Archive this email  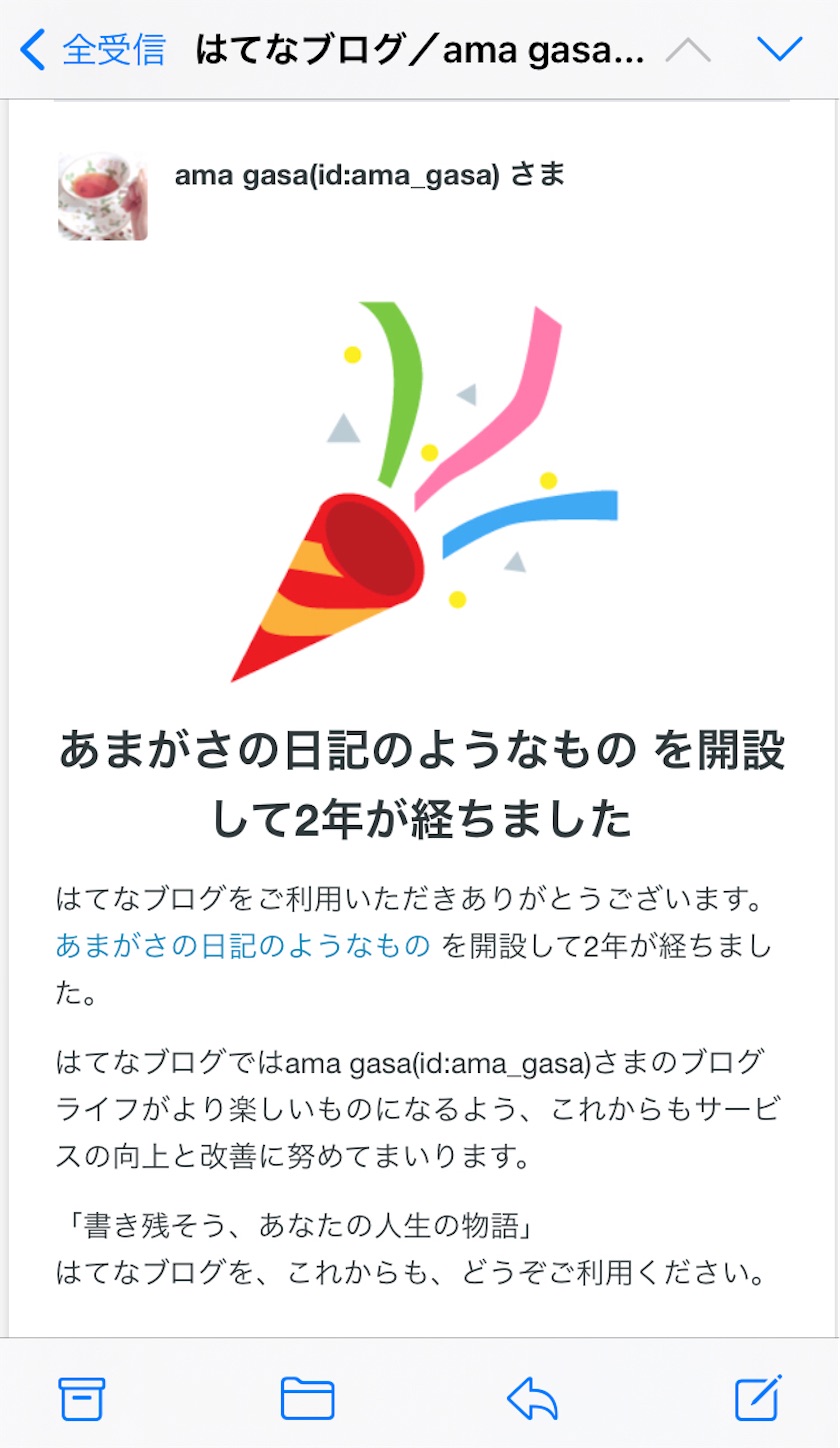click(82, 1398)
